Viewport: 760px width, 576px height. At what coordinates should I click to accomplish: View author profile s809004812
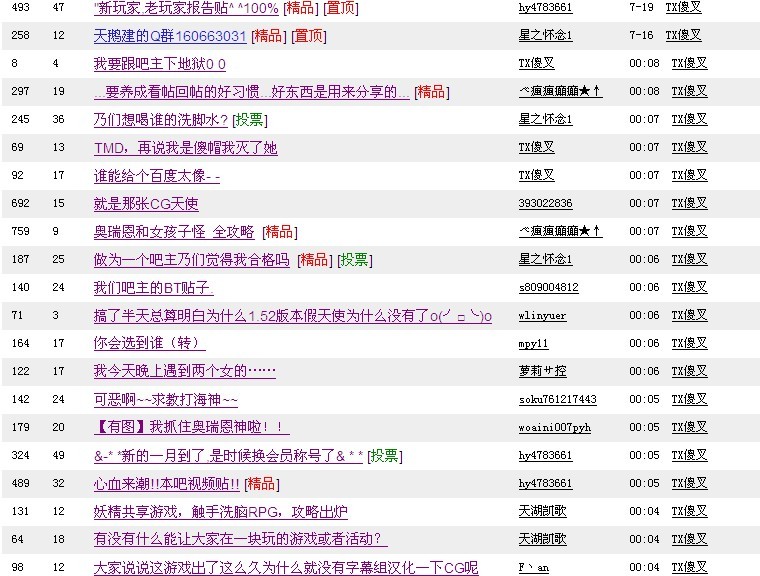549,288
